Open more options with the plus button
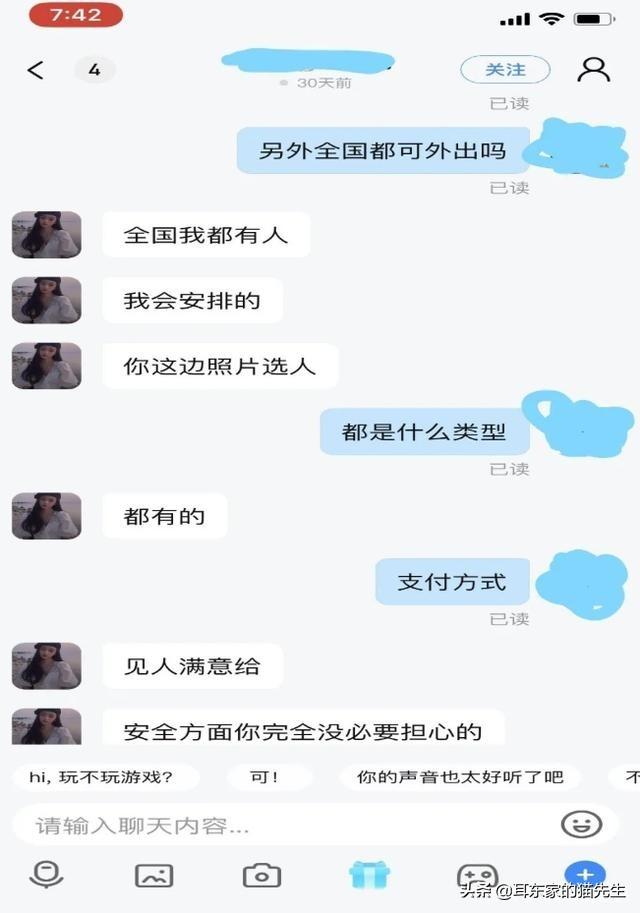640x913 pixels. 584,874
